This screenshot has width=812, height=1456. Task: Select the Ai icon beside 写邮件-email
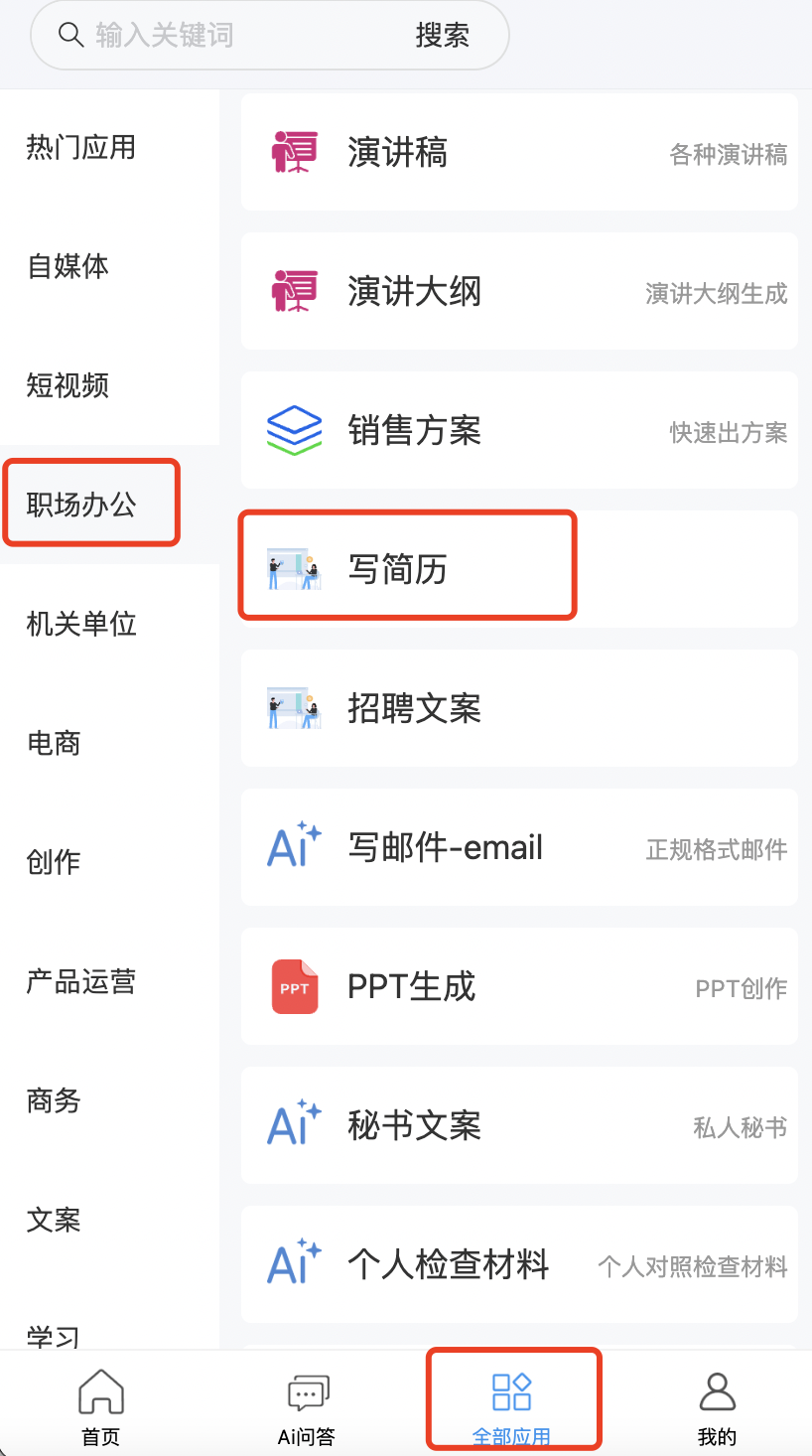pos(293,846)
